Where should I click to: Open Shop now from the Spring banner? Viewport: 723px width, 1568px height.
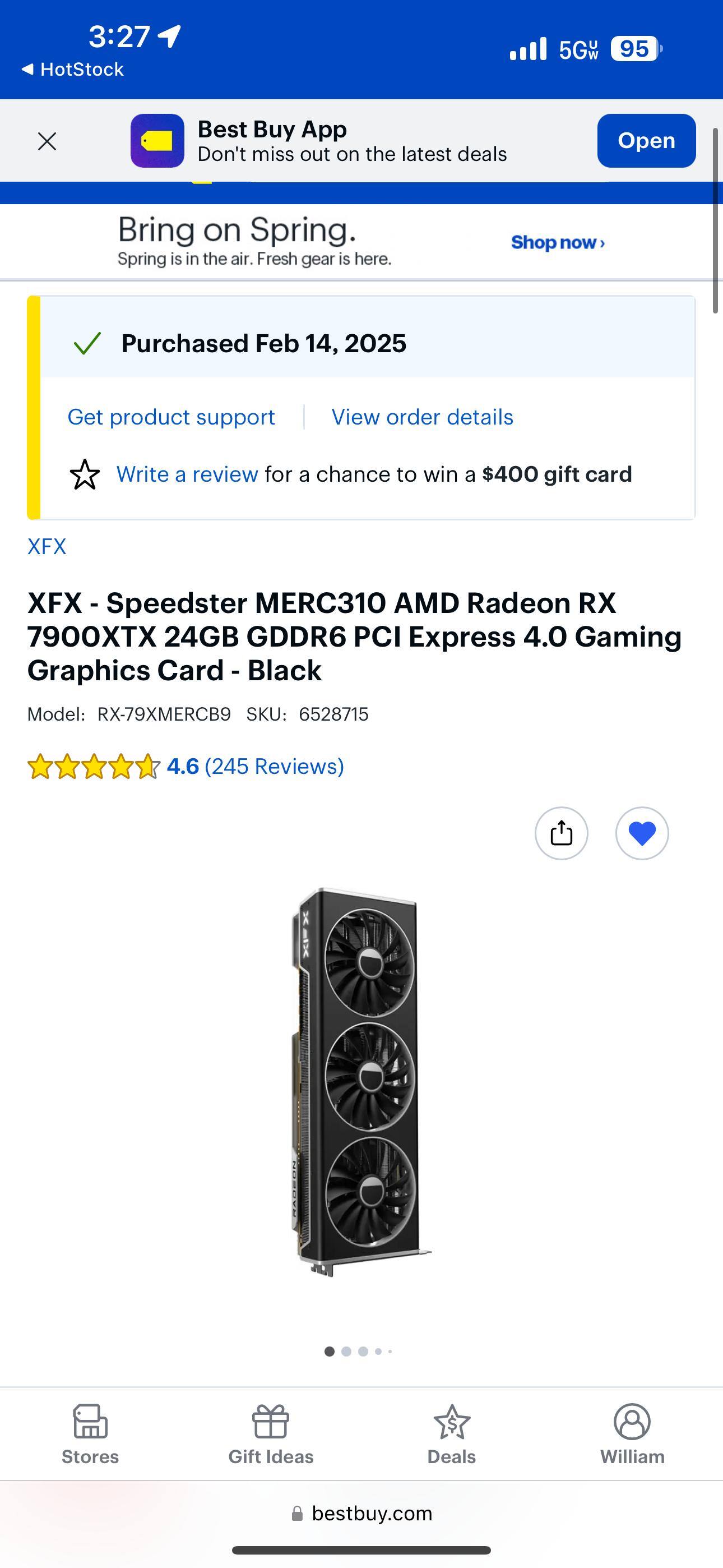(557, 242)
